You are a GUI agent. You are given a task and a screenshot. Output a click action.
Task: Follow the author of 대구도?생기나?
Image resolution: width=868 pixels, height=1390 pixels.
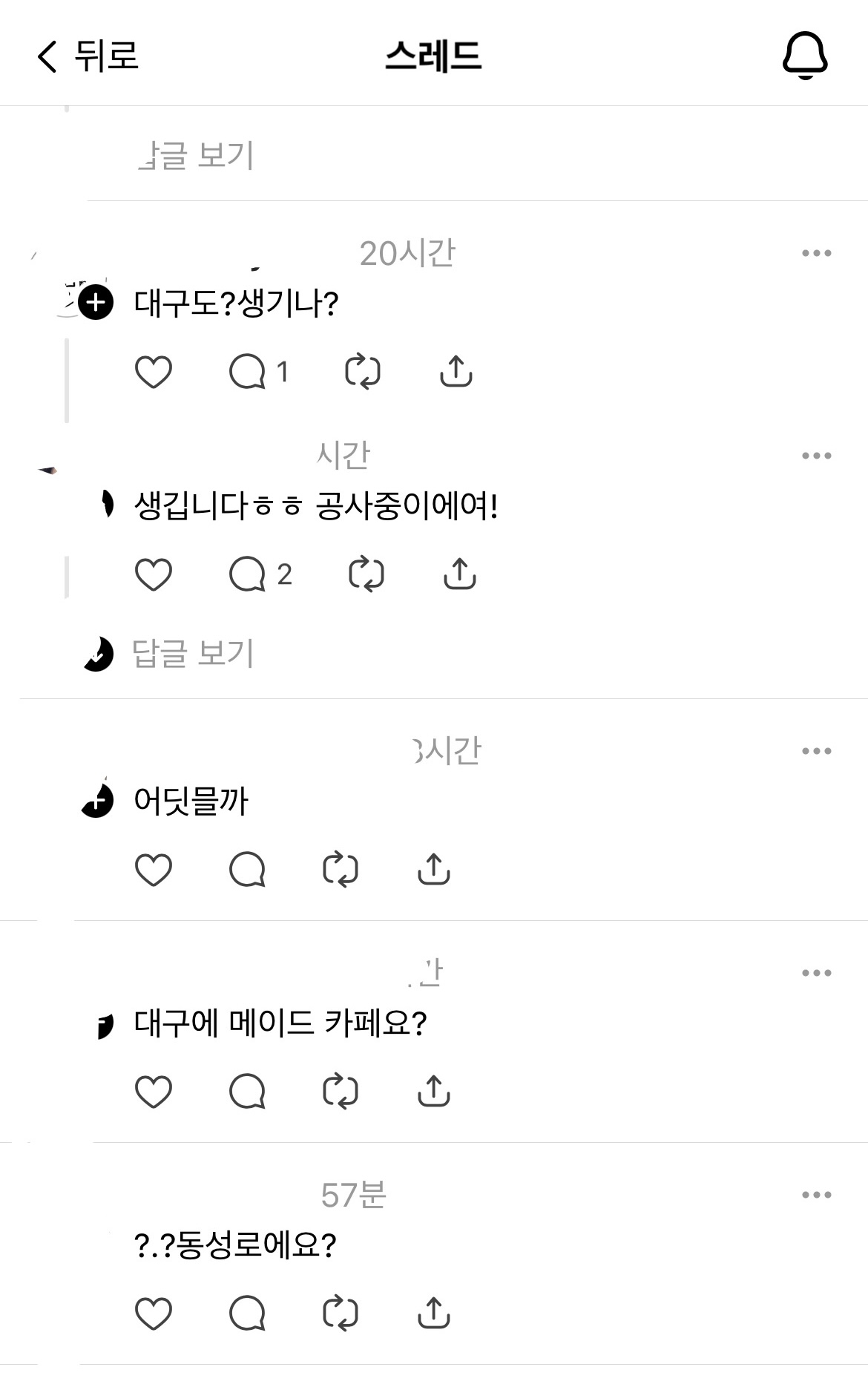click(x=96, y=302)
